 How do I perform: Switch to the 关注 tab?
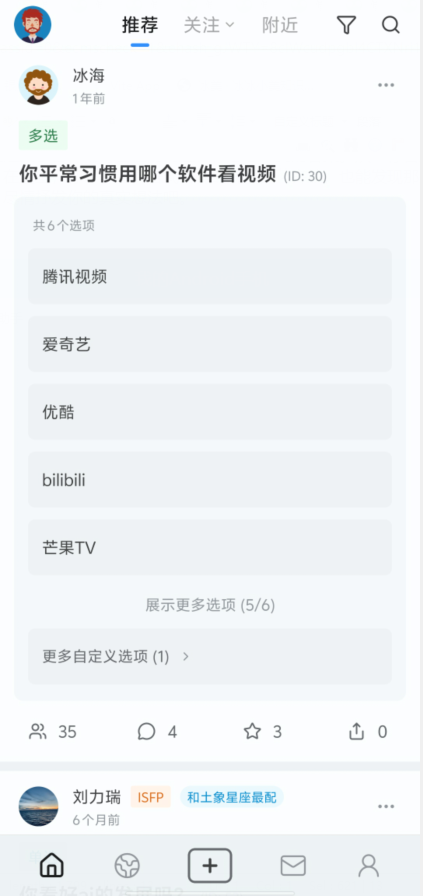click(x=209, y=25)
